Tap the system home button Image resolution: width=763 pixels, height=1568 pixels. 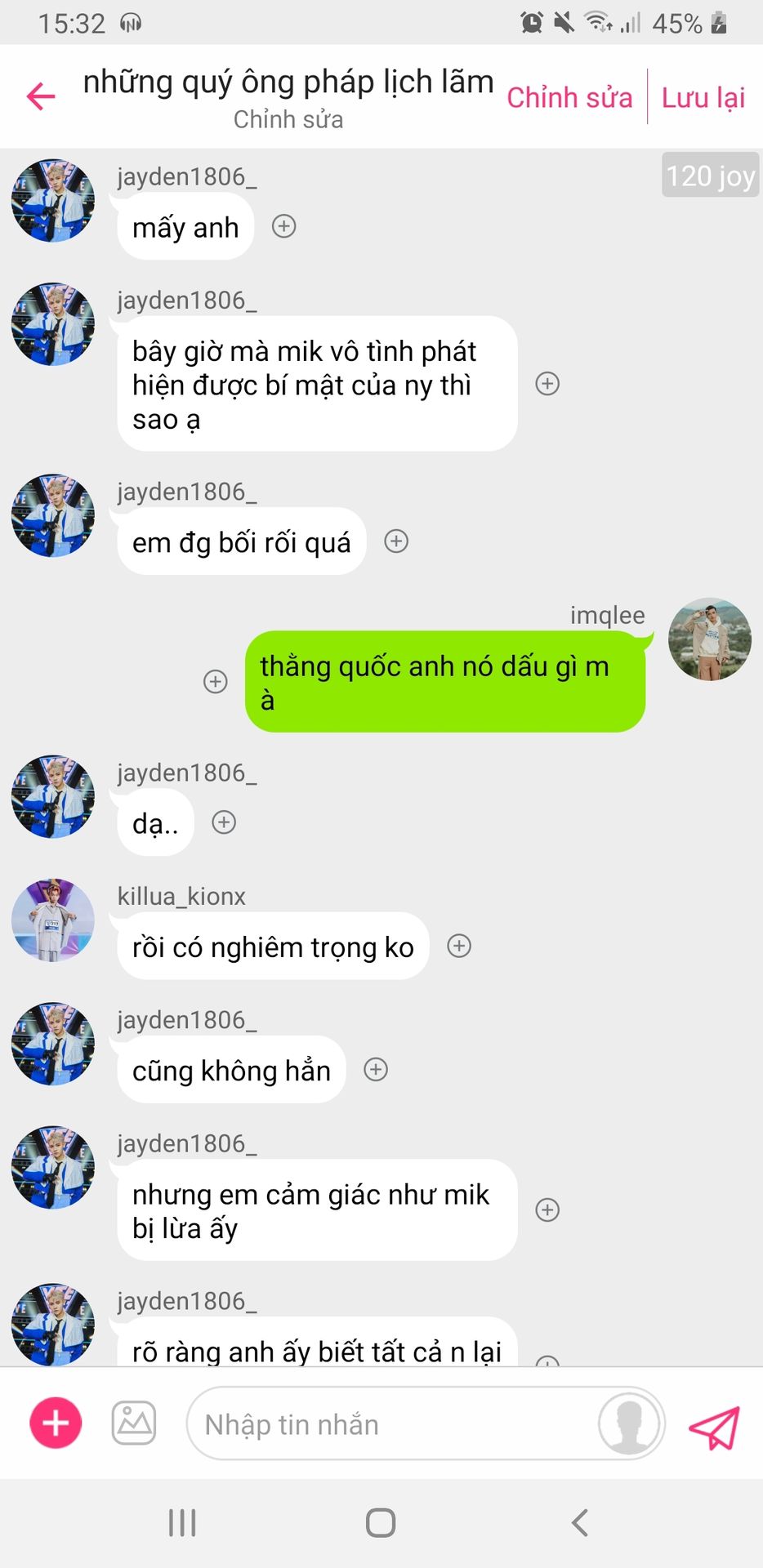pos(381,1522)
